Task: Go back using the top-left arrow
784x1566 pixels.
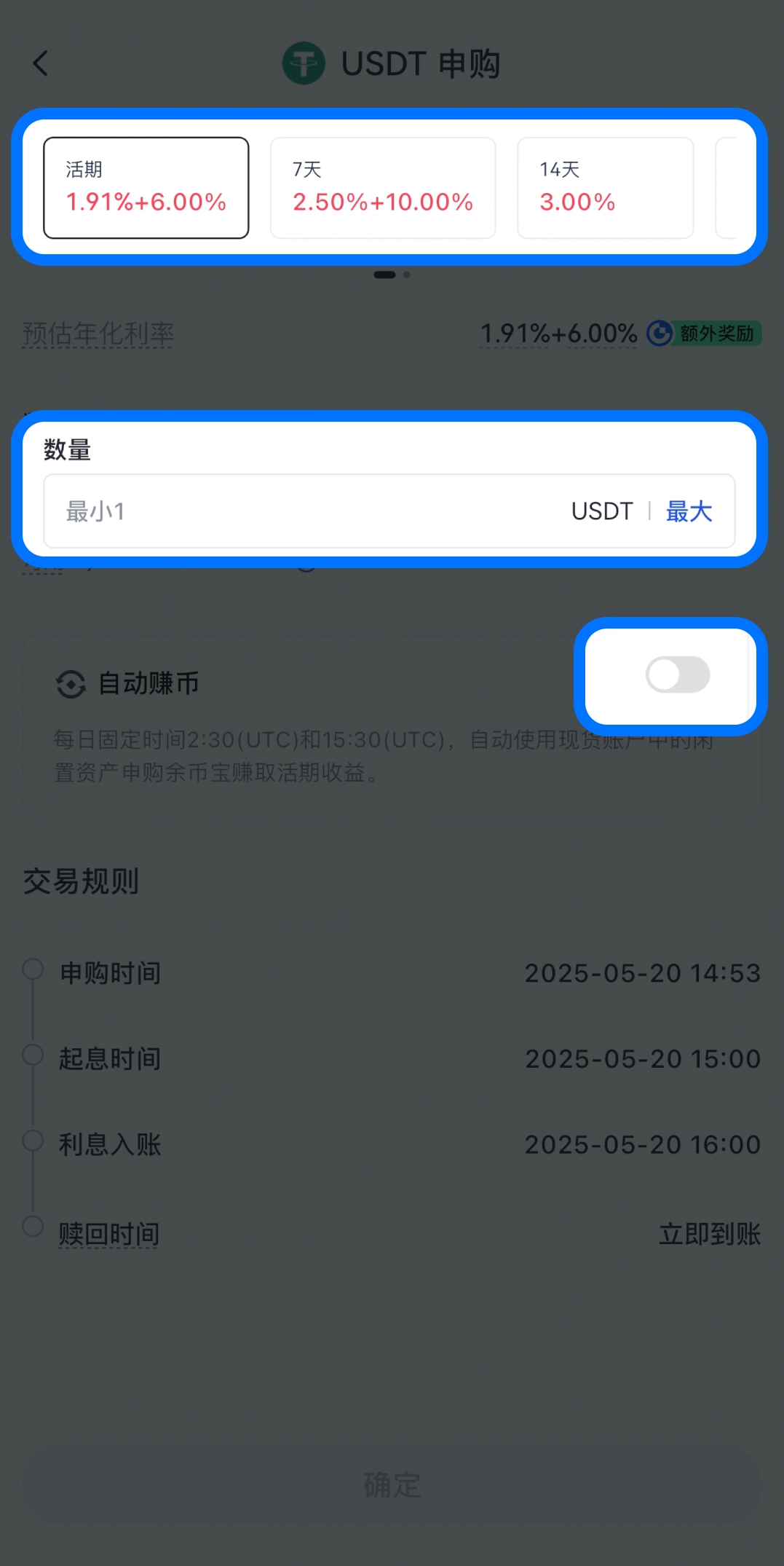Action: 41,63
